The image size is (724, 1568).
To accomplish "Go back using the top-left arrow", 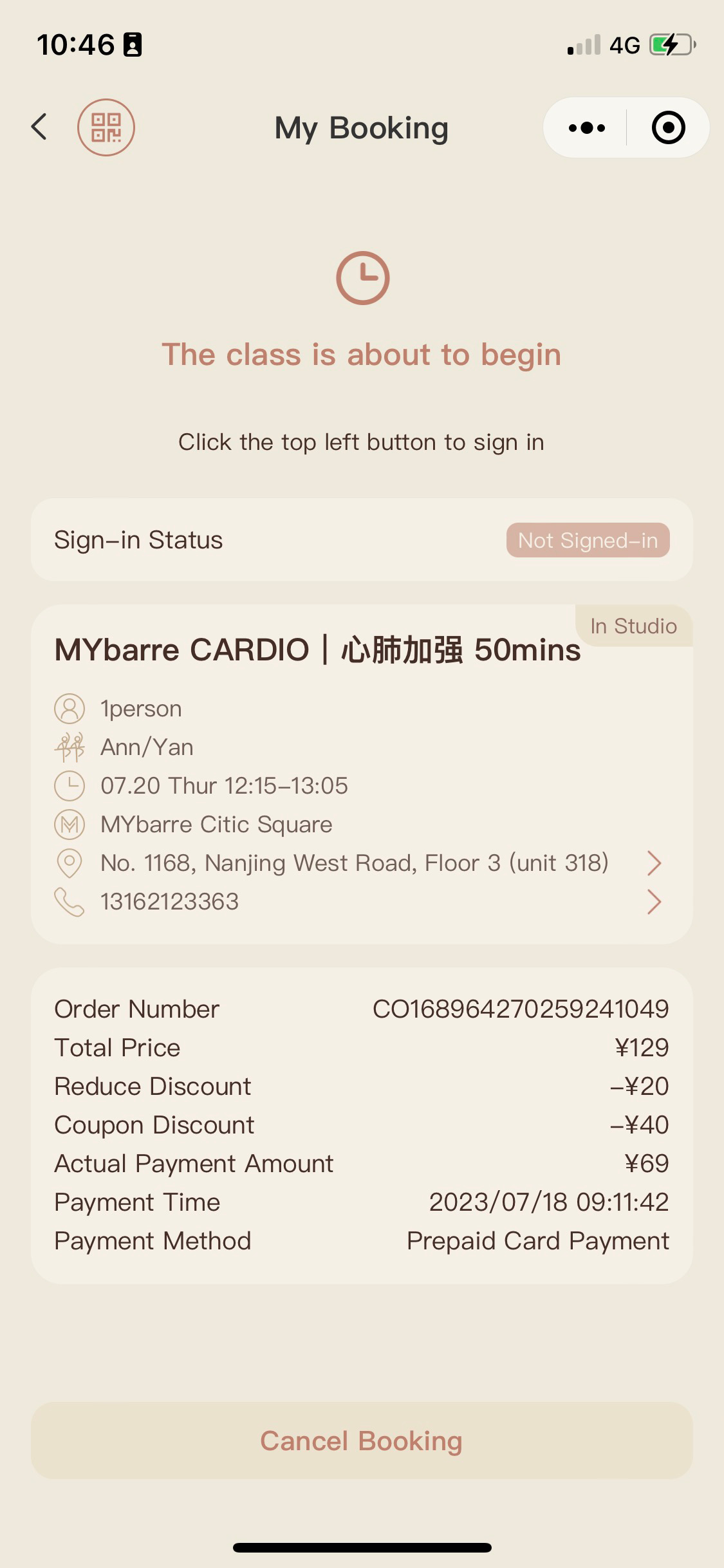I will click(39, 127).
